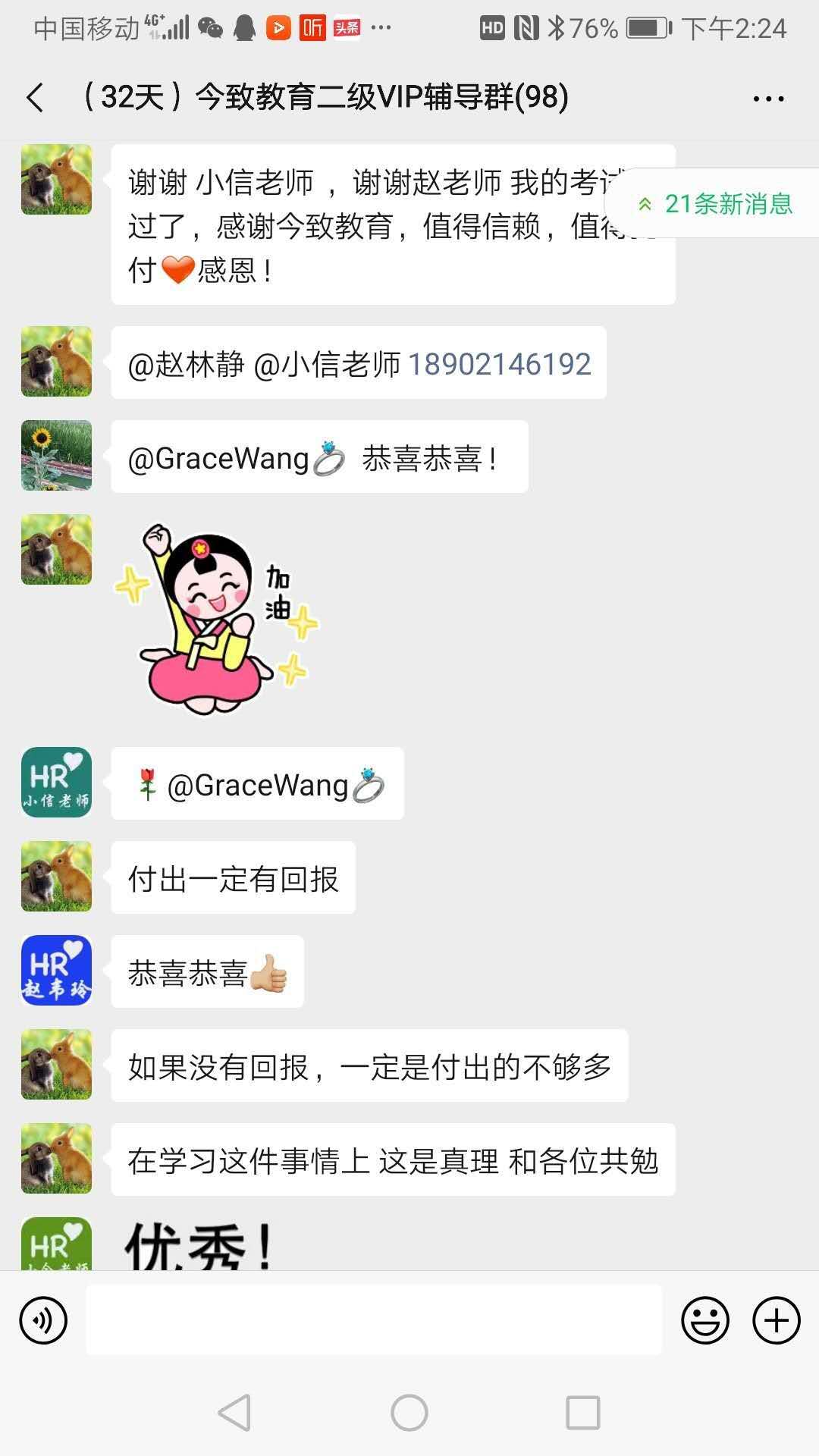Viewport: 819px width, 1456px height.
Task: Open the group chat options menu
Action: click(768, 99)
